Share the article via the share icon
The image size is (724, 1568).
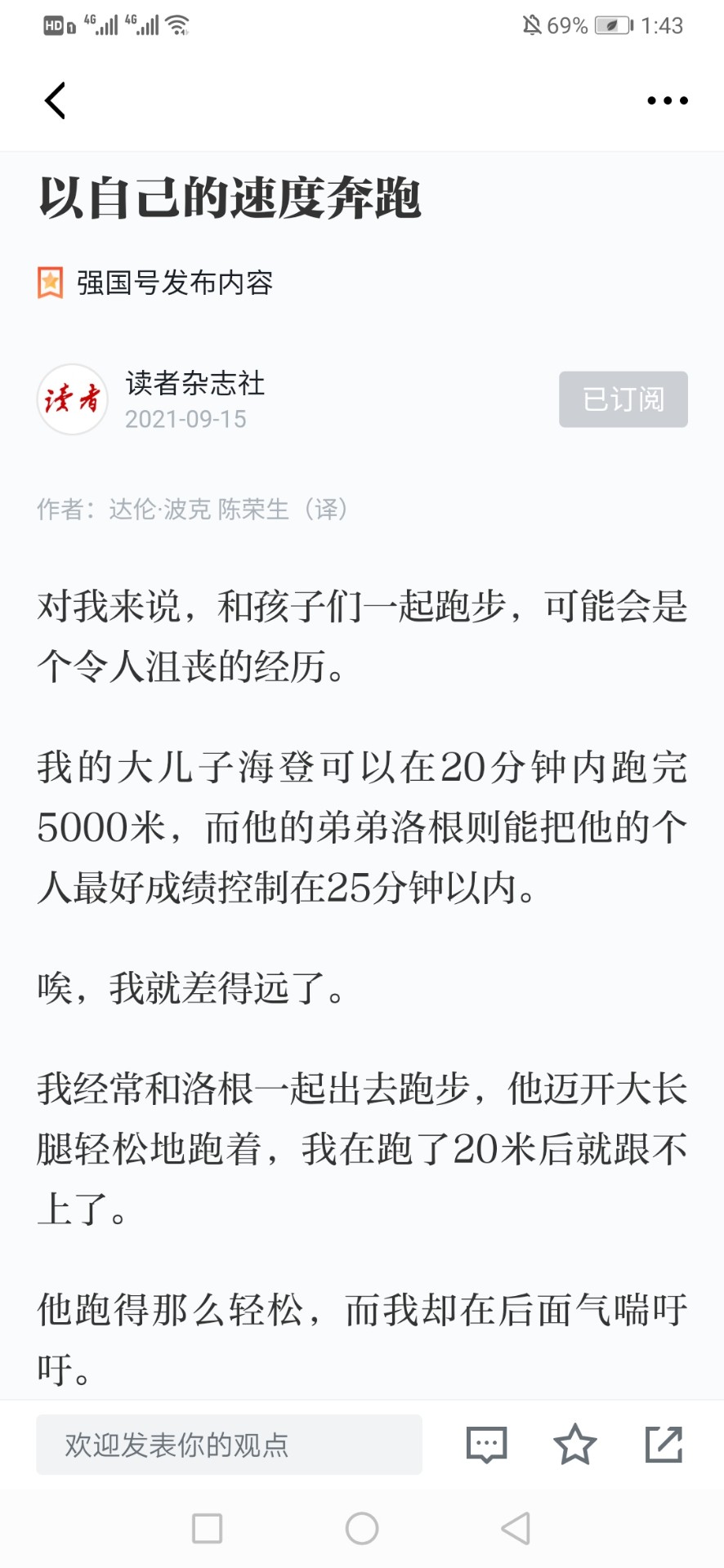coord(664,1444)
